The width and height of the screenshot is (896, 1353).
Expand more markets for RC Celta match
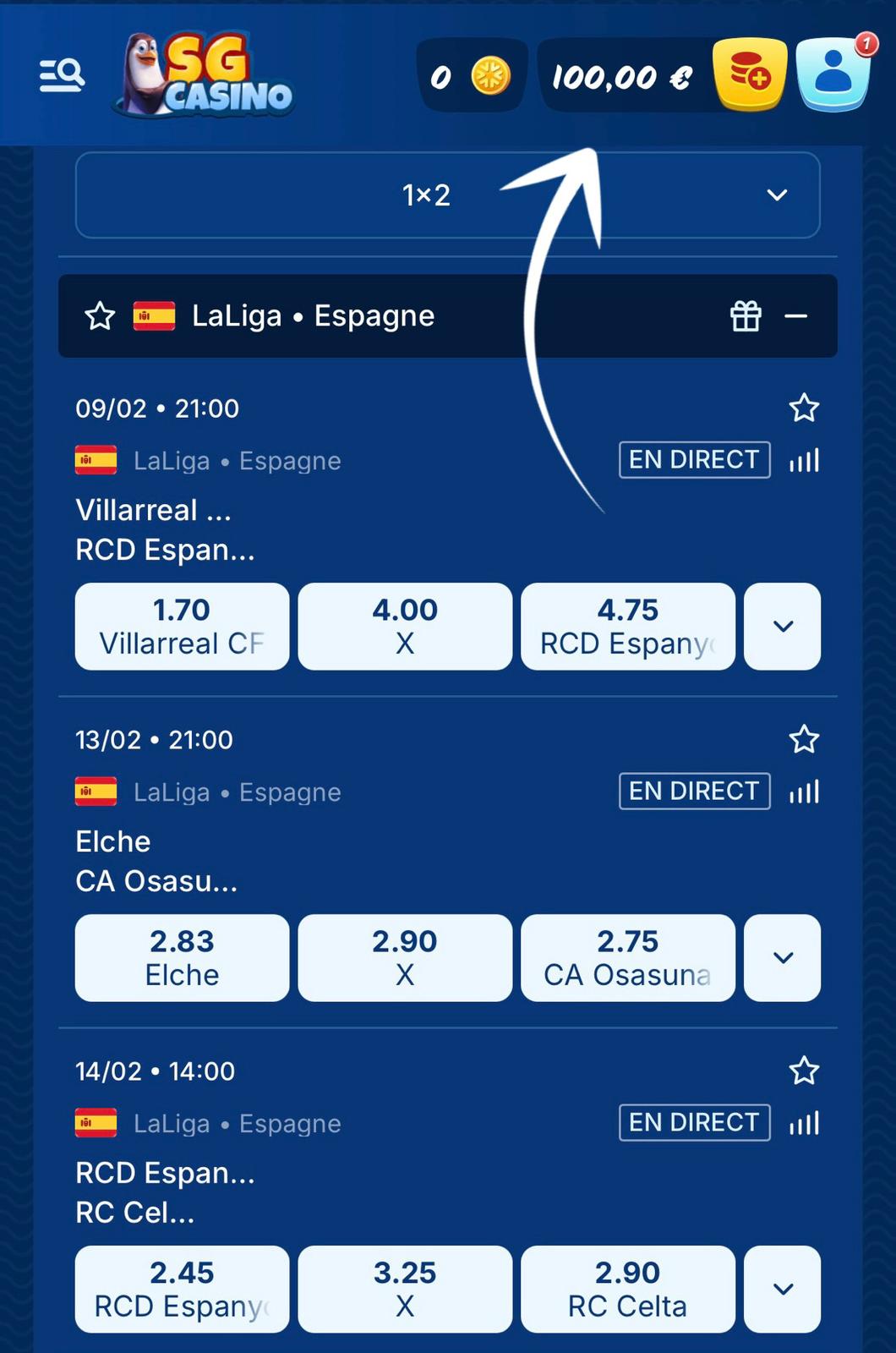(x=783, y=1290)
